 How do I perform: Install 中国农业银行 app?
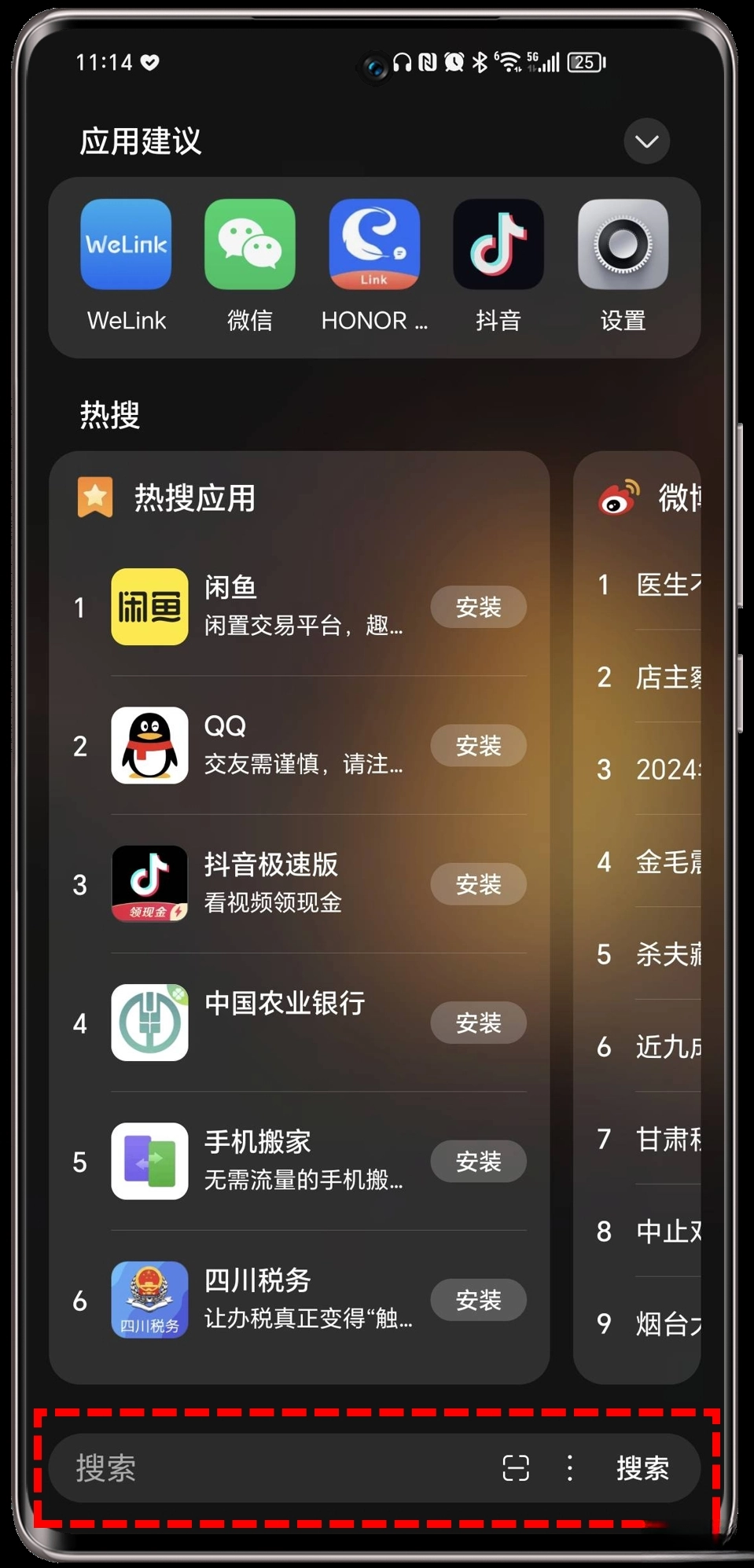(478, 1023)
